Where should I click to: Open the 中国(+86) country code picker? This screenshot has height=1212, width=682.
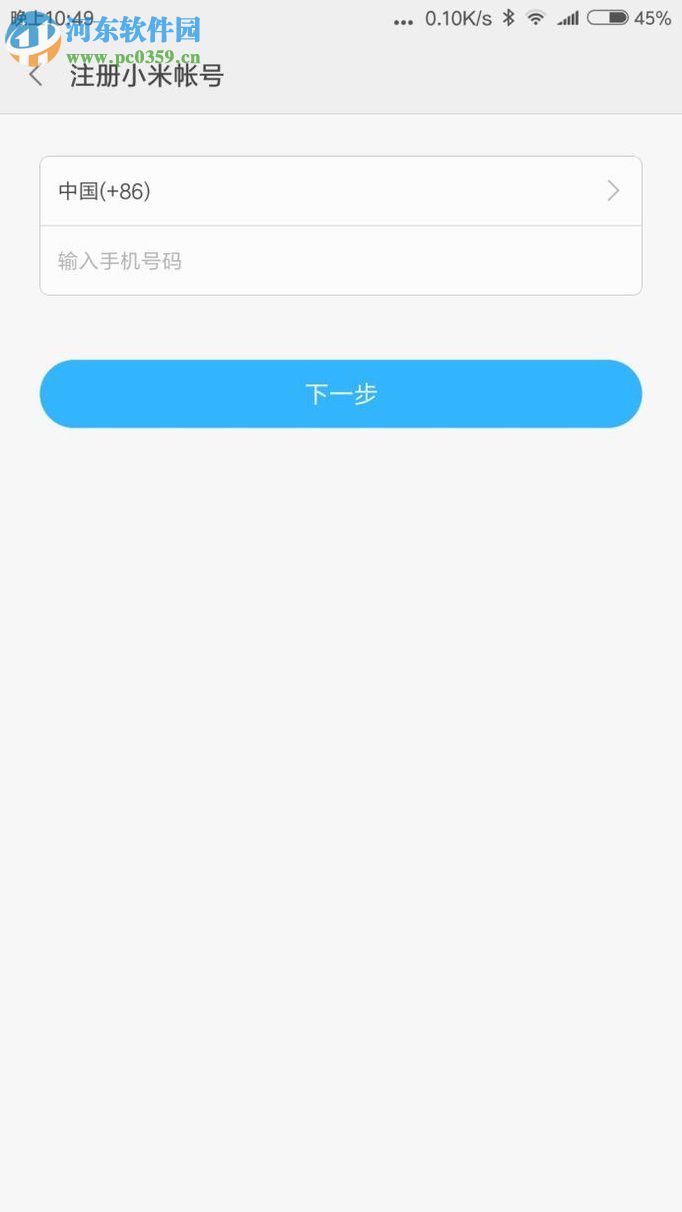point(340,191)
